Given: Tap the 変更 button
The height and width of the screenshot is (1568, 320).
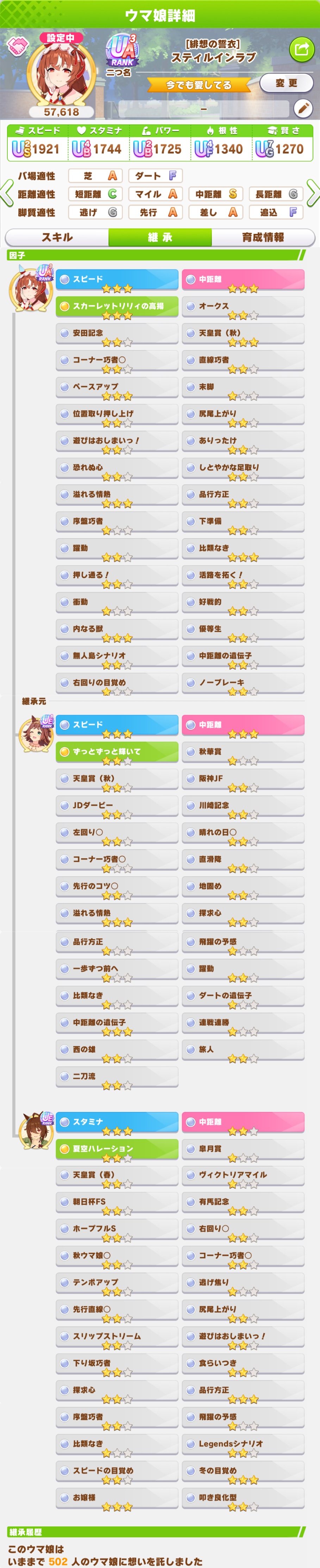Looking at the screenshot, I should [x=286, y=83].
